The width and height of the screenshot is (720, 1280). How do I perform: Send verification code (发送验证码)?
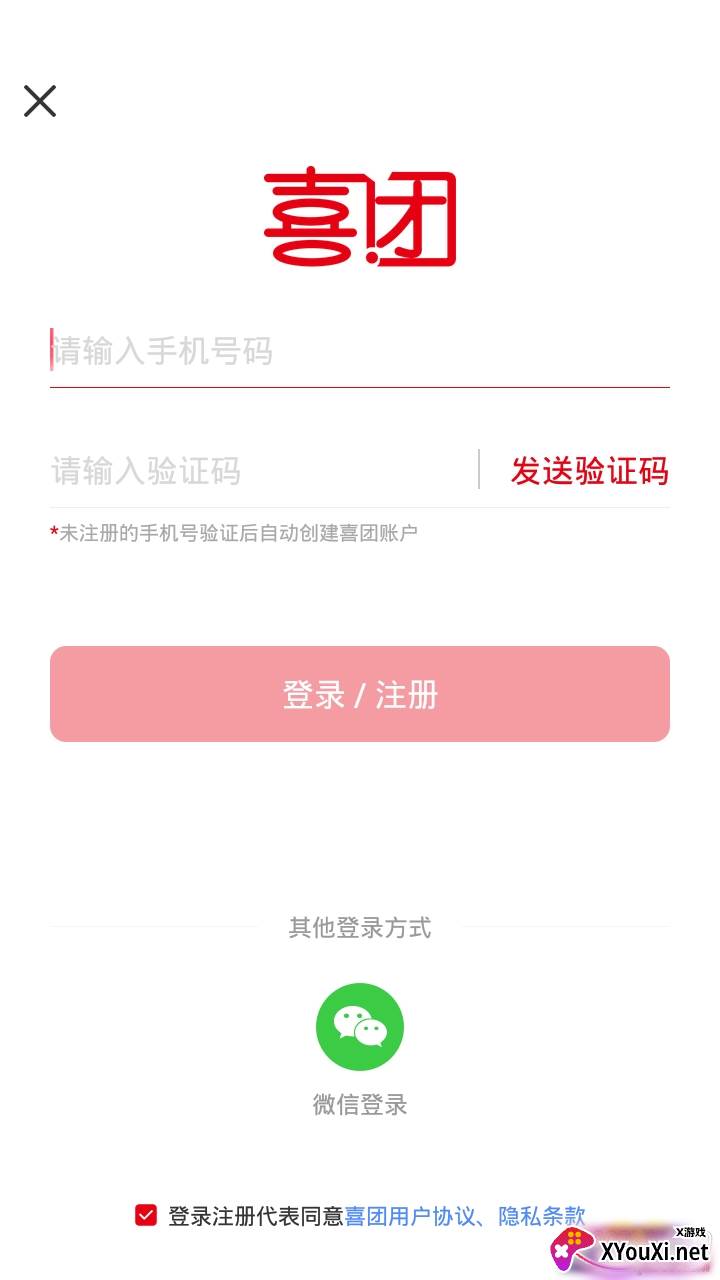(x=589, y=470)
